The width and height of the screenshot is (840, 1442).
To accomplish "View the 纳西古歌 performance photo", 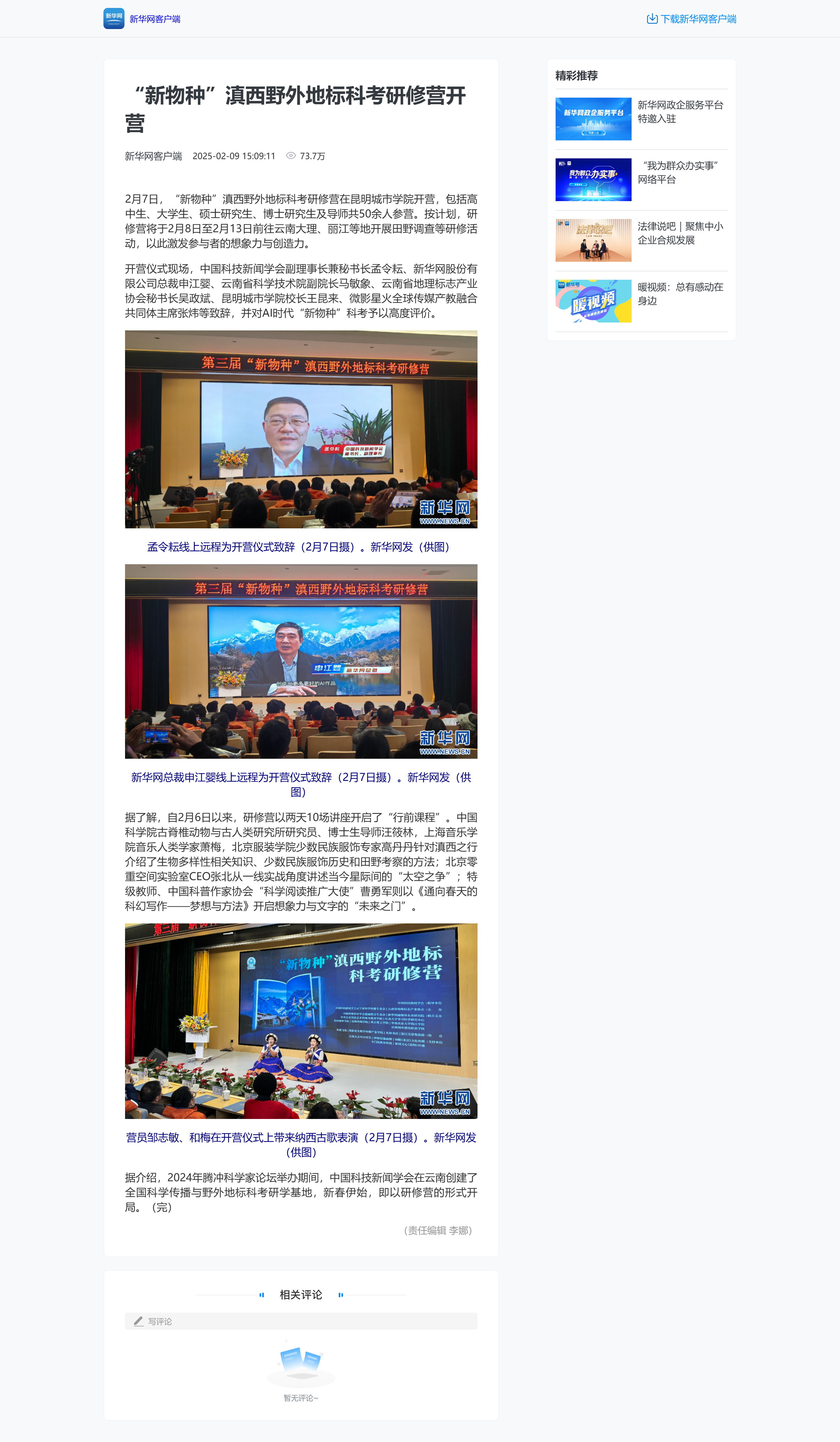I will click(301, 1021).
